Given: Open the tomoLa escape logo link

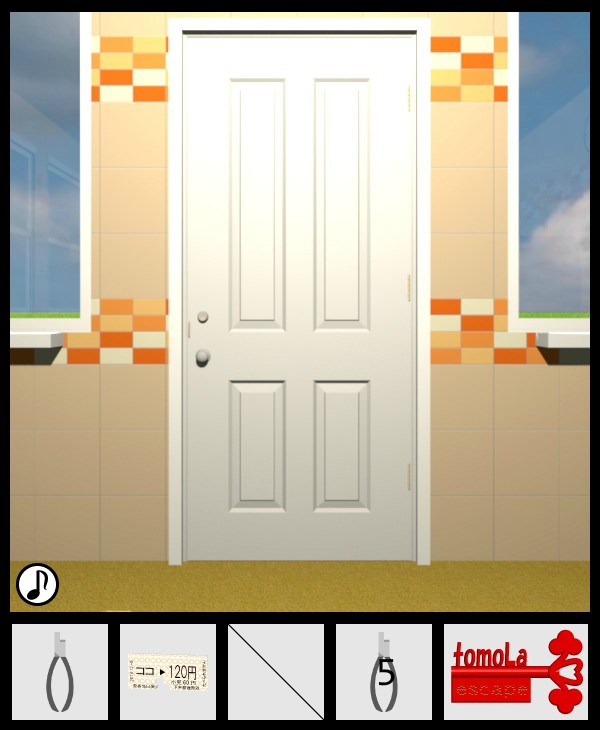Looking at the screenshot, I should 516,672.
